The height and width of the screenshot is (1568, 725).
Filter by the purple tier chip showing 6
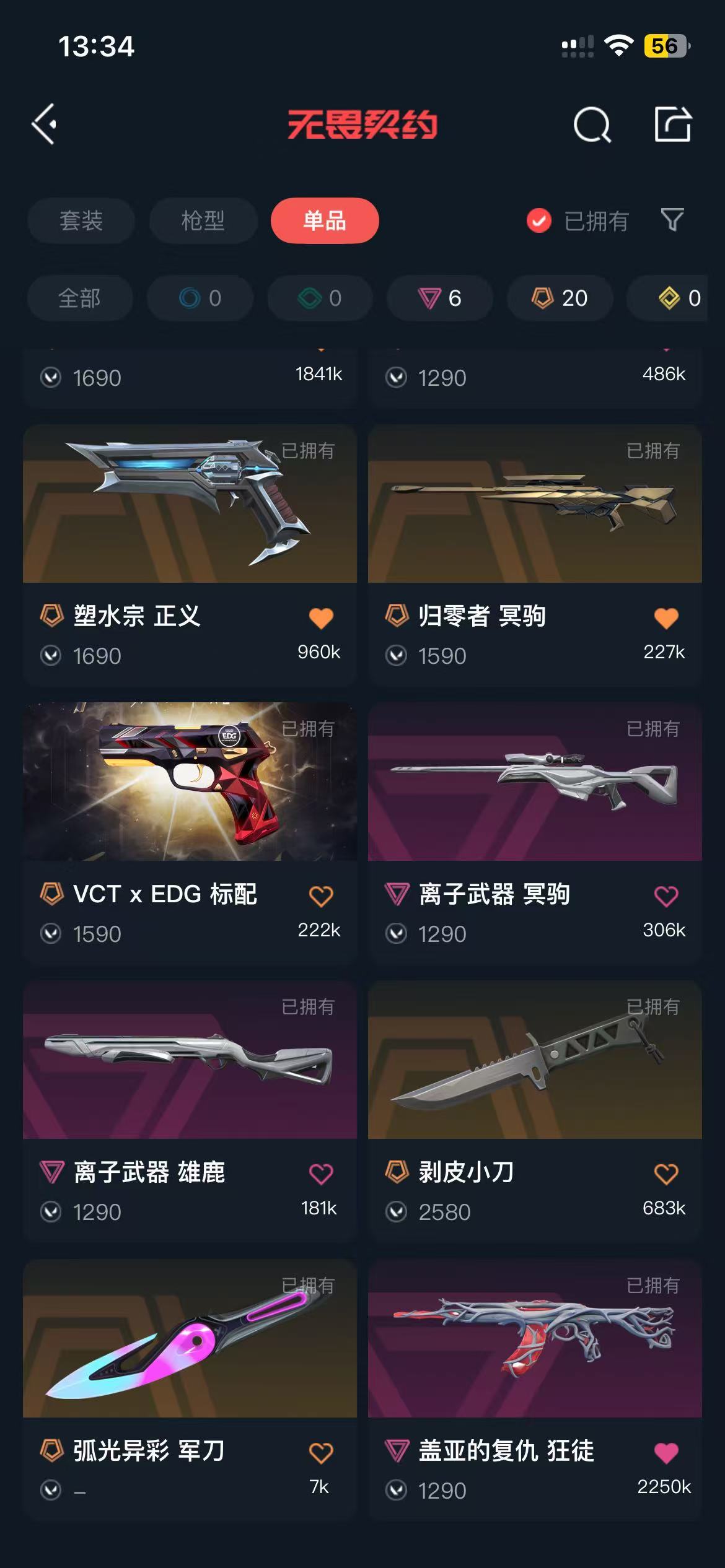click(x=439, y=298)
